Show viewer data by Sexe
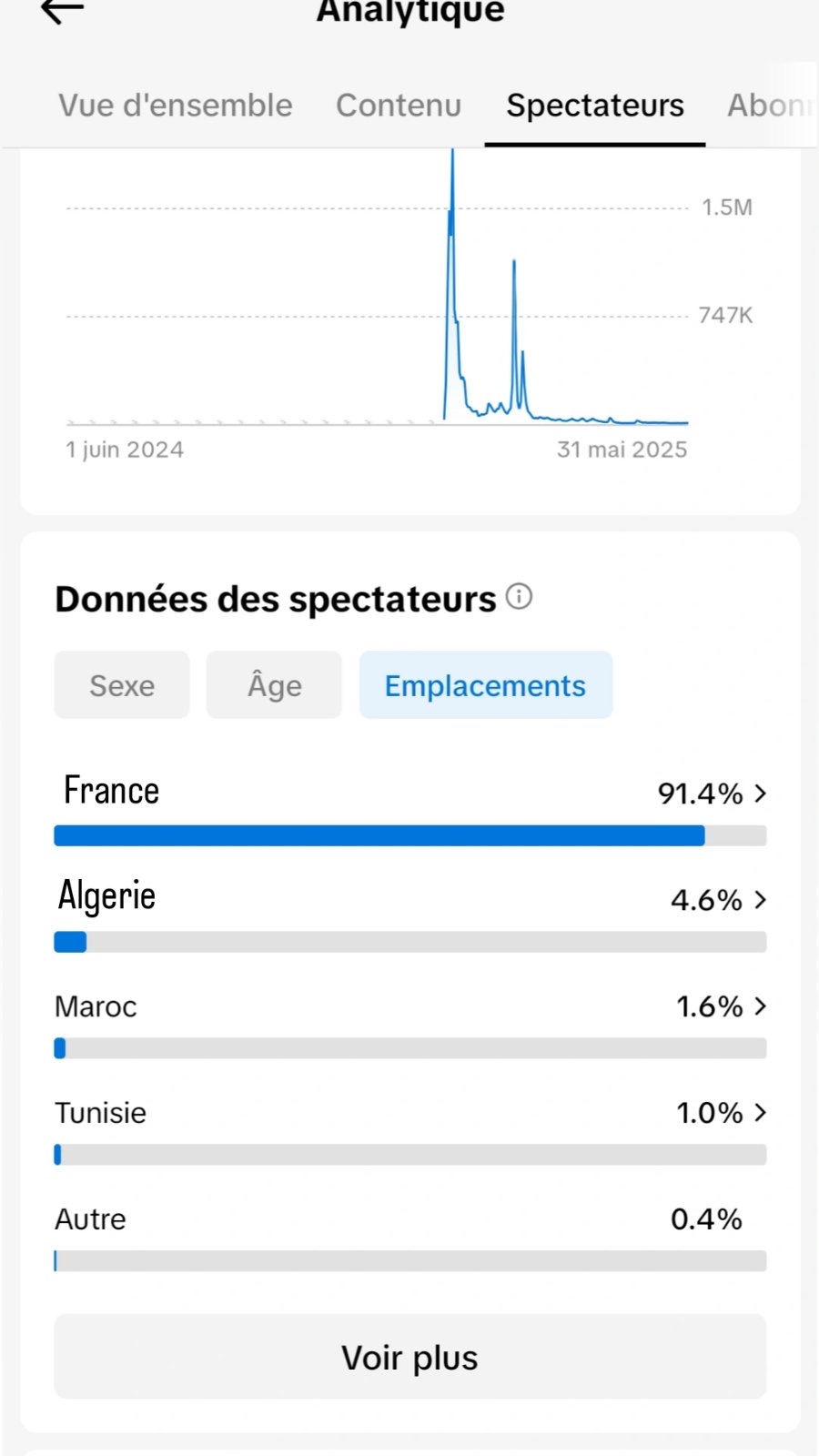The height and width of the screenshot is (1456, 819). (122, 685)
